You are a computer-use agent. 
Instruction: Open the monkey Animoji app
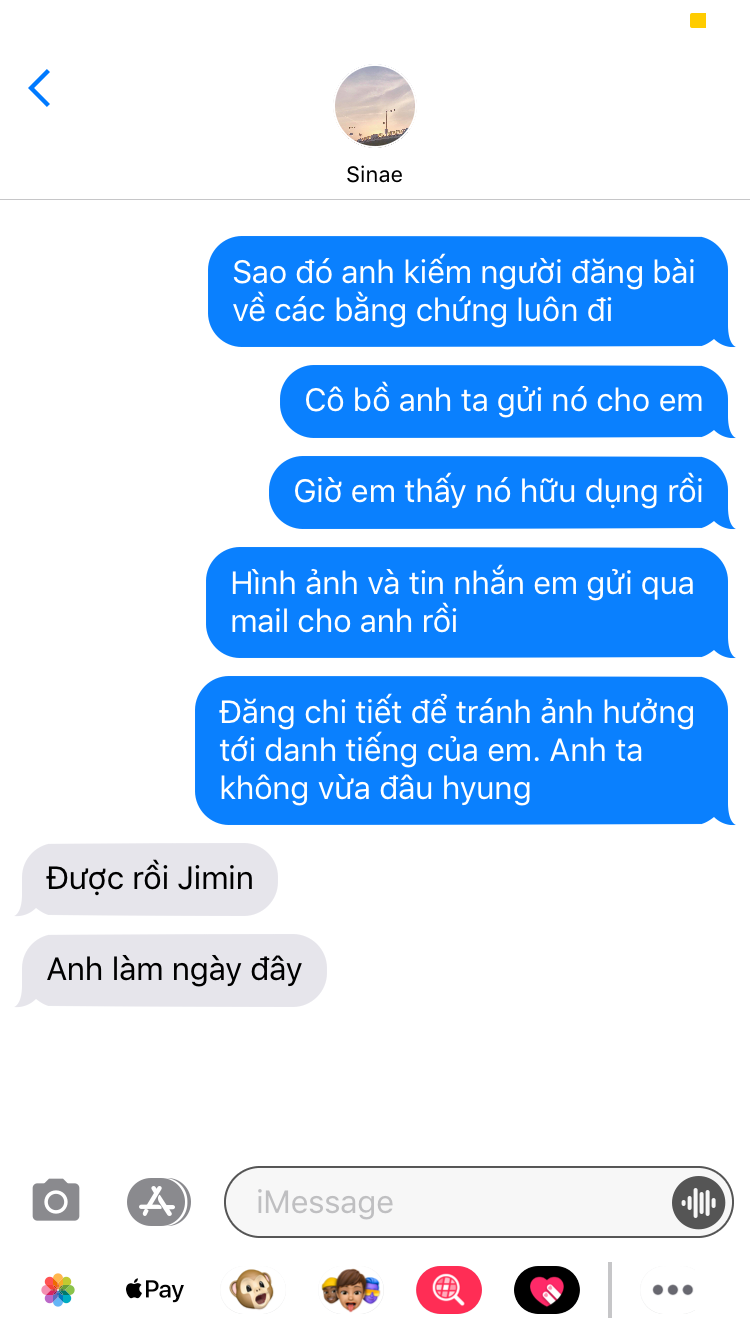[x=251, y=1290]
